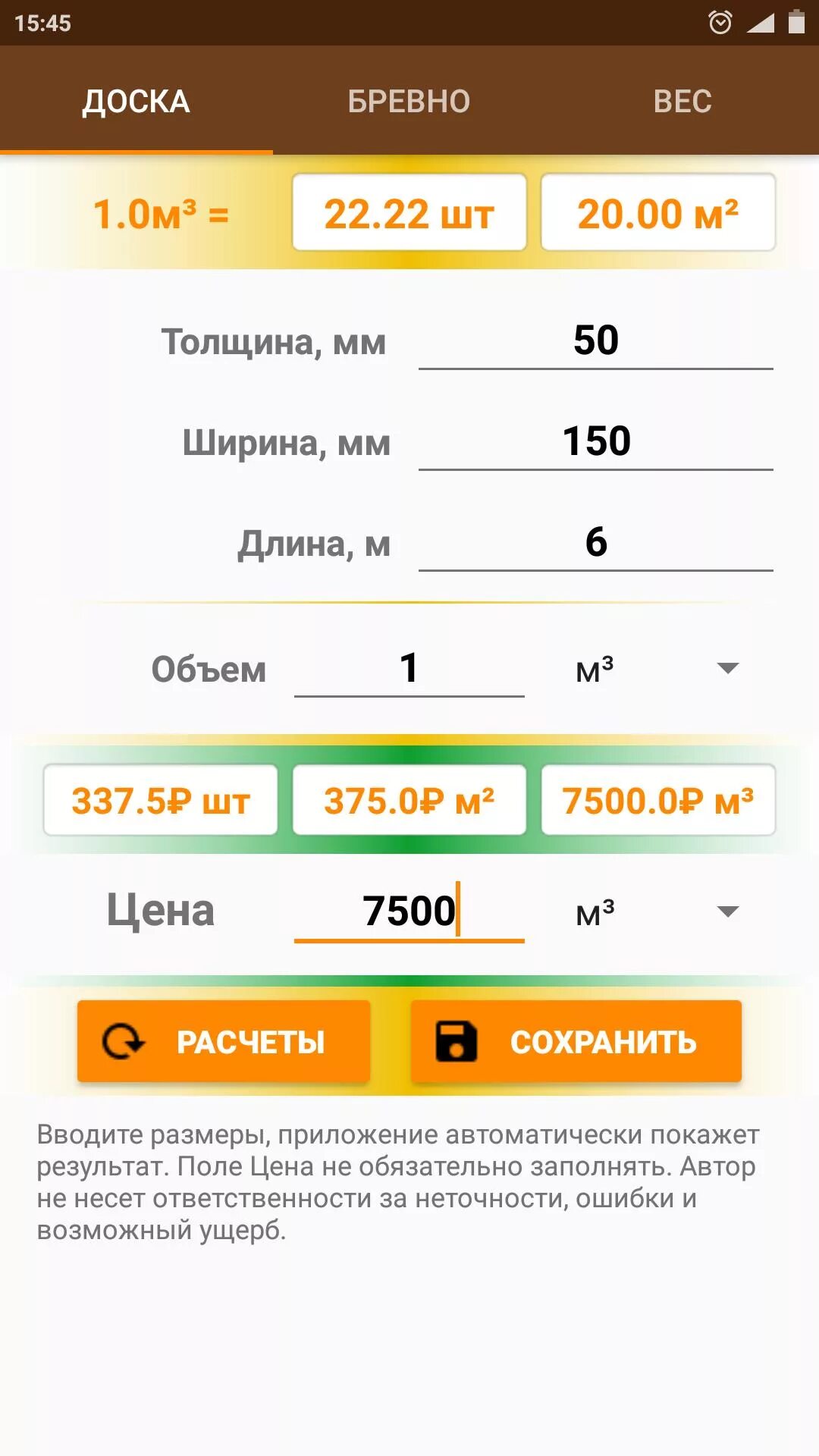Viewport: 819px width, 1456px height.
Task: Edit the Цена input field
Action: point(409,911)
